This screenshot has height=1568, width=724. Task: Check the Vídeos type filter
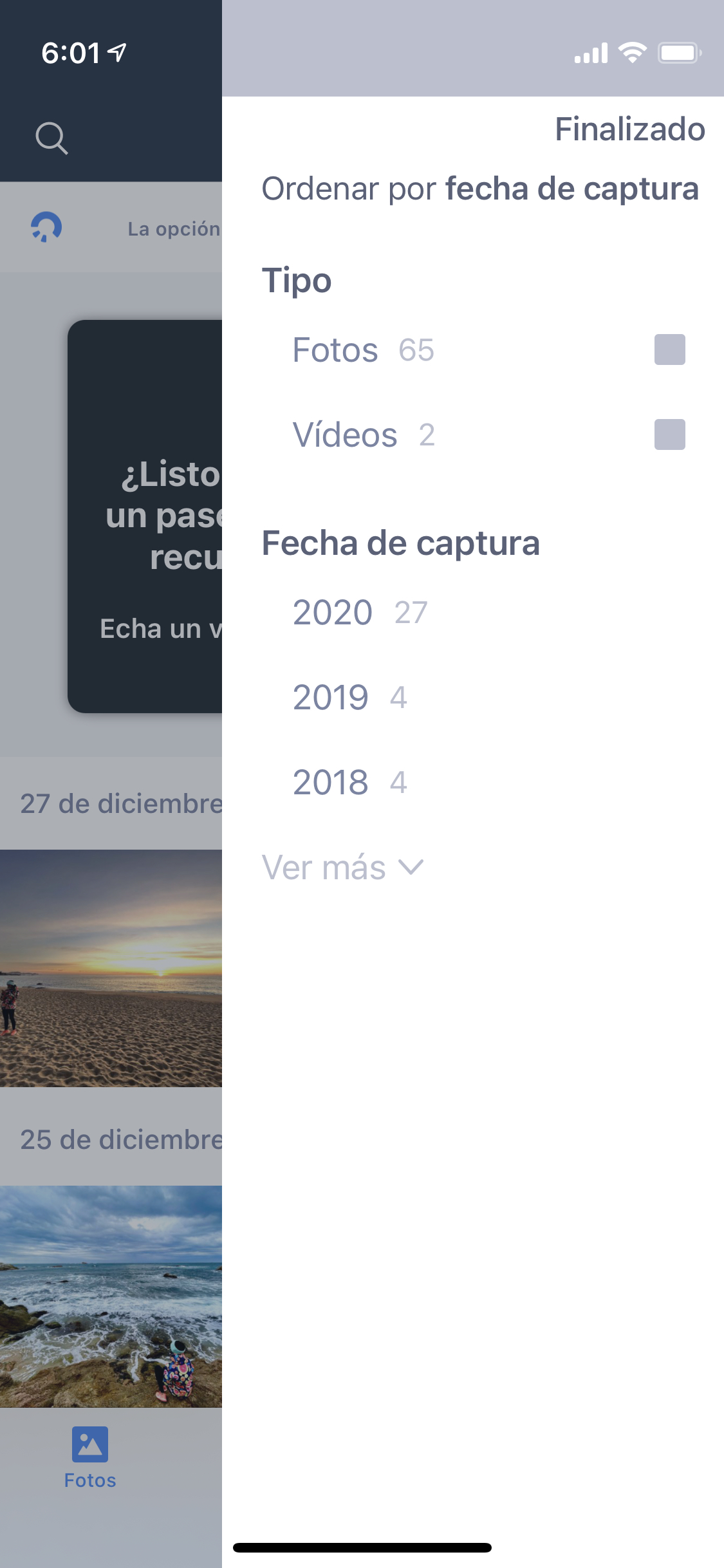(669, 435)
